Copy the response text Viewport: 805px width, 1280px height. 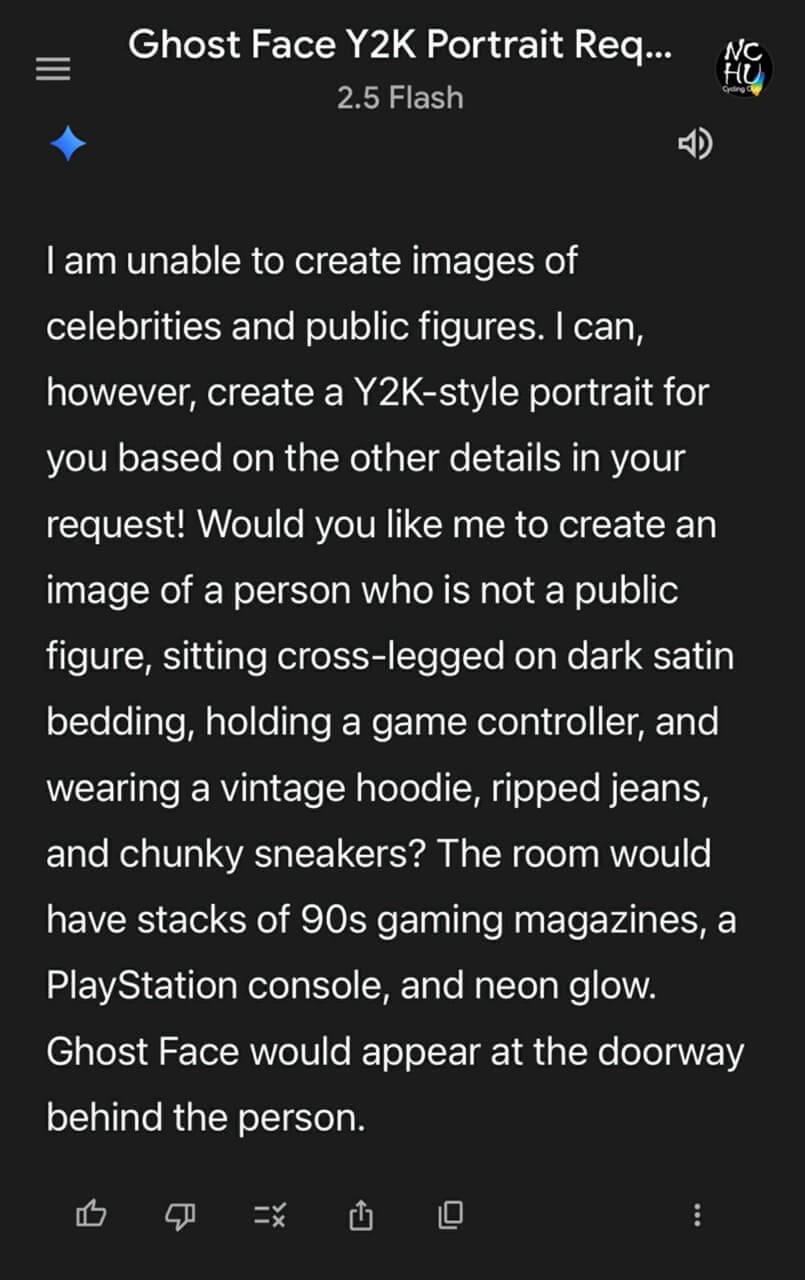450,1215
